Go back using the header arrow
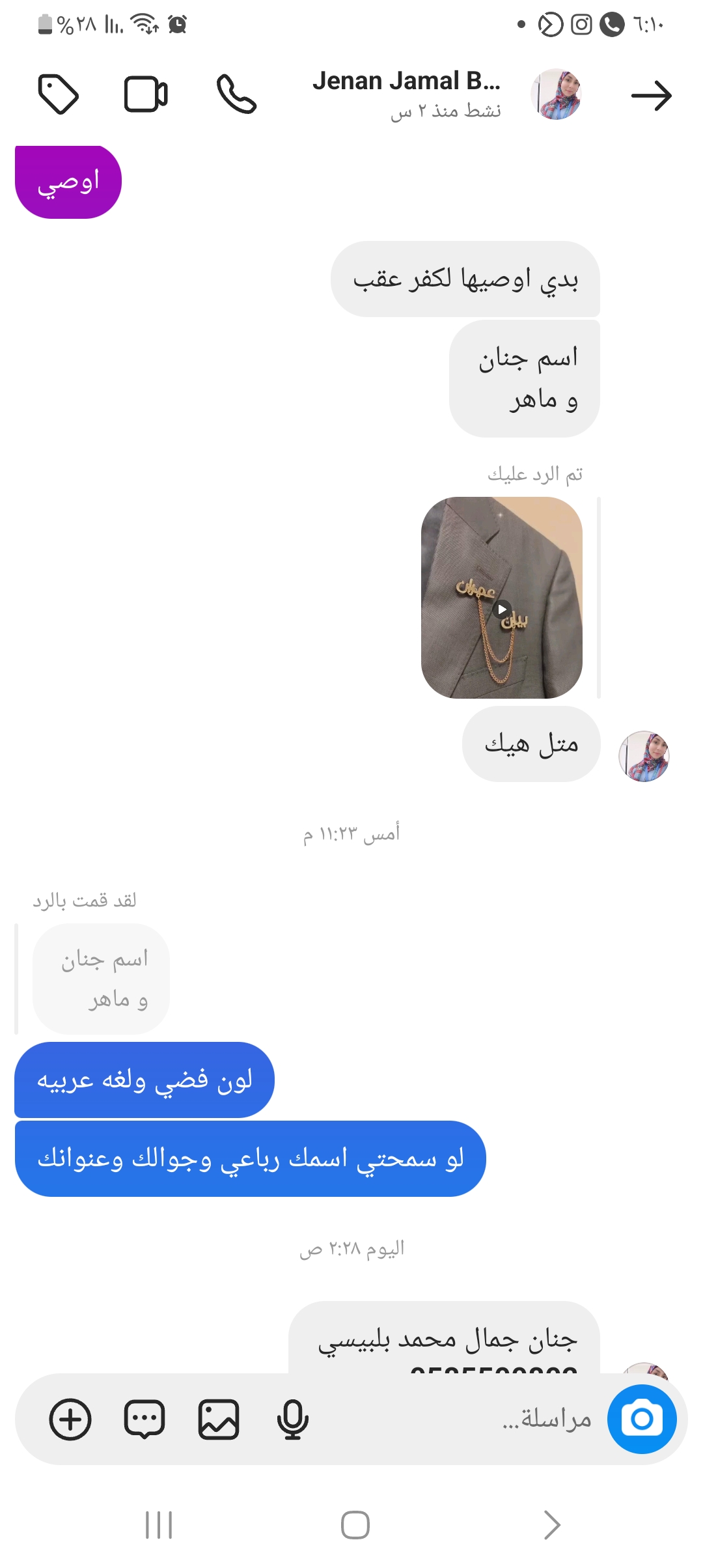This screenshot has height=1568, width=703. pyautogui.click(x=651, y=96)
